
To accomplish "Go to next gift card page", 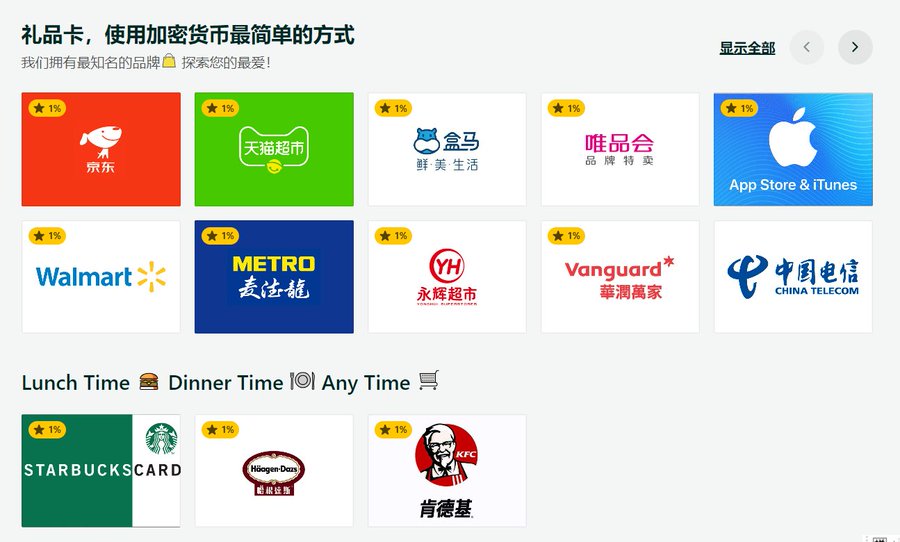I will pos(855,47).
